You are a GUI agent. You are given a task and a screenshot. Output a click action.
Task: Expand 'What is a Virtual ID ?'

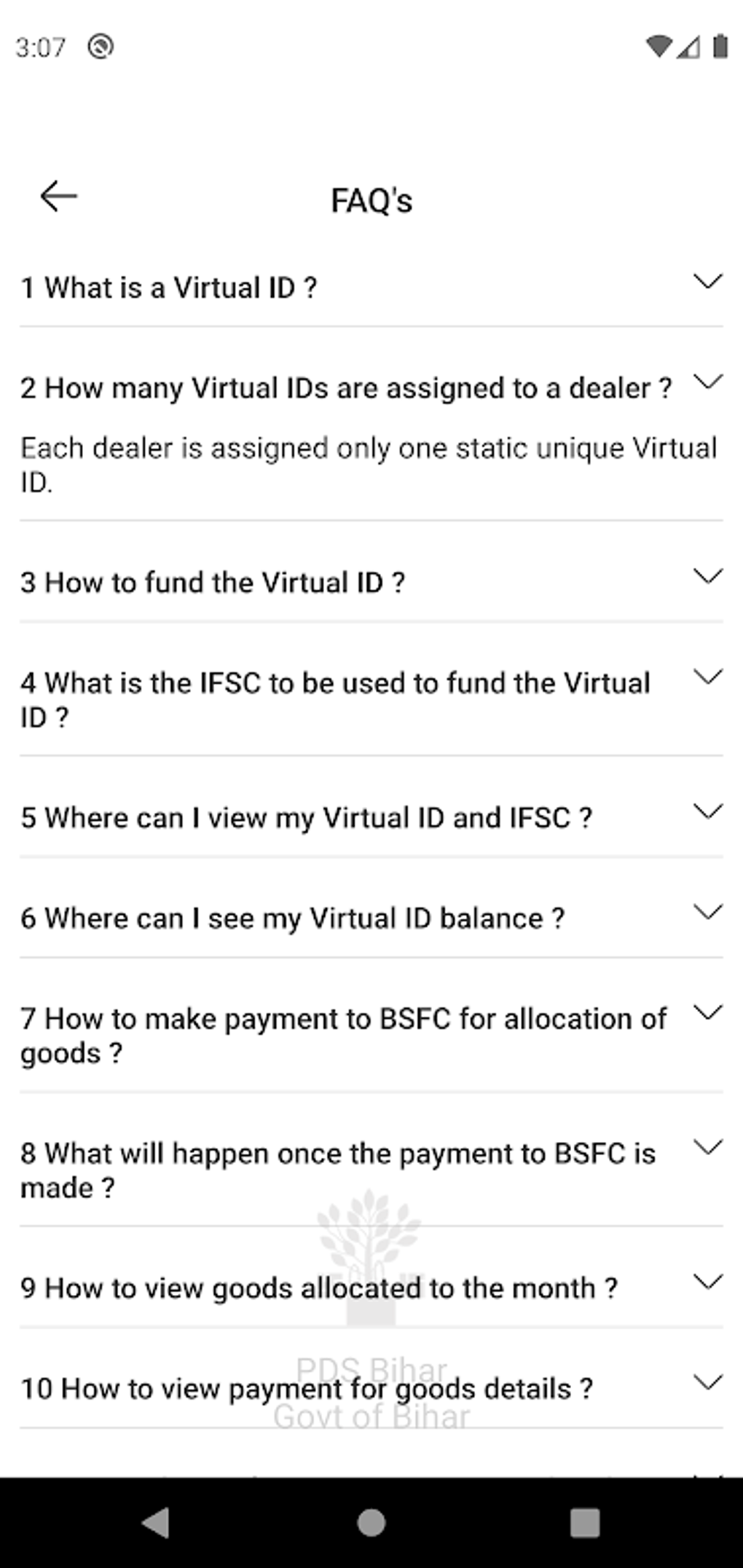[707, 282]
